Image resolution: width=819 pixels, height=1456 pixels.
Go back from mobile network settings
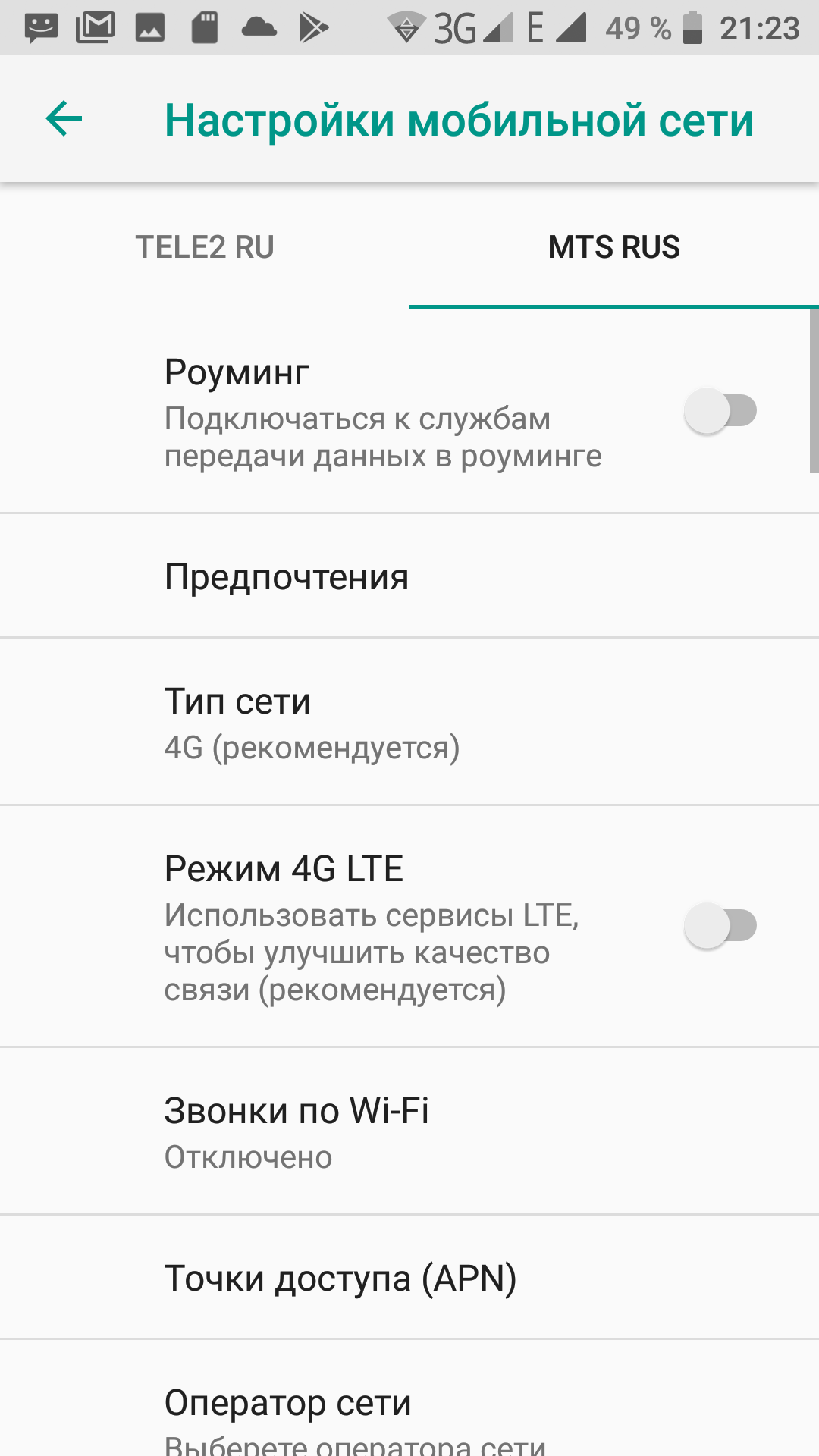[64, 119]
